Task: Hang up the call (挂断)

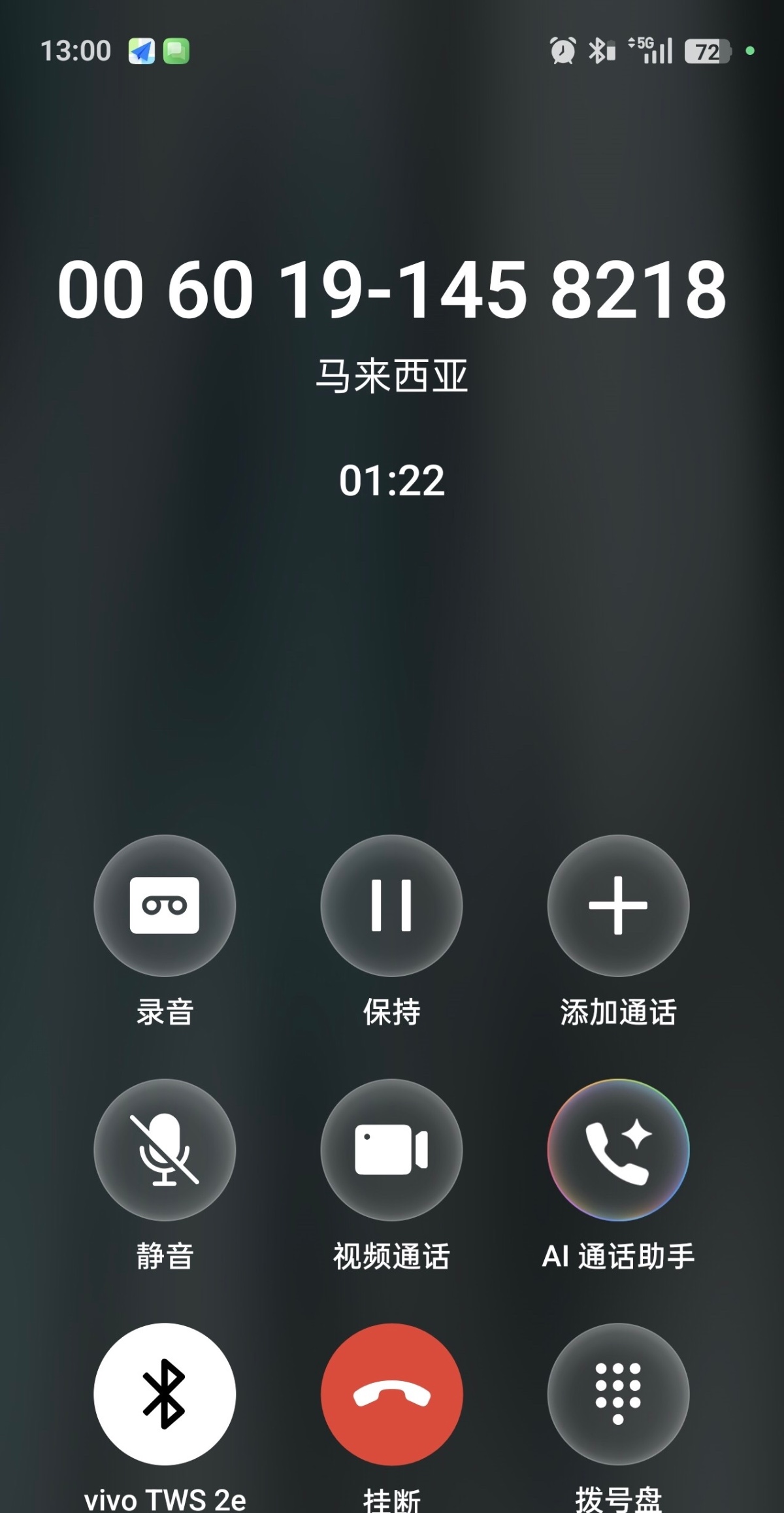Action: pyautogui.click(x=391, y=1394)
